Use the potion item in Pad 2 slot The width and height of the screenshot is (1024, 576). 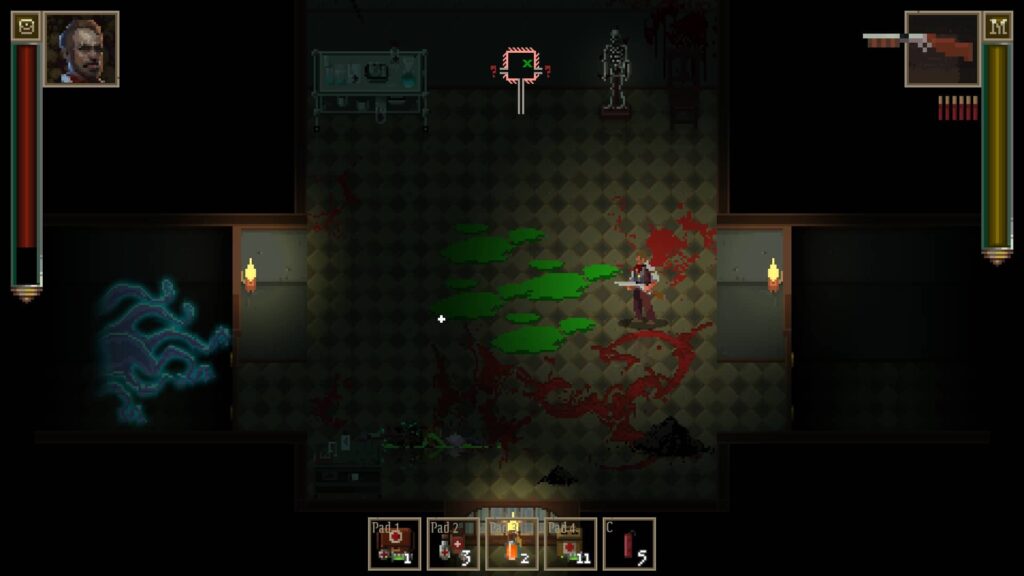[x=453, y=543]
